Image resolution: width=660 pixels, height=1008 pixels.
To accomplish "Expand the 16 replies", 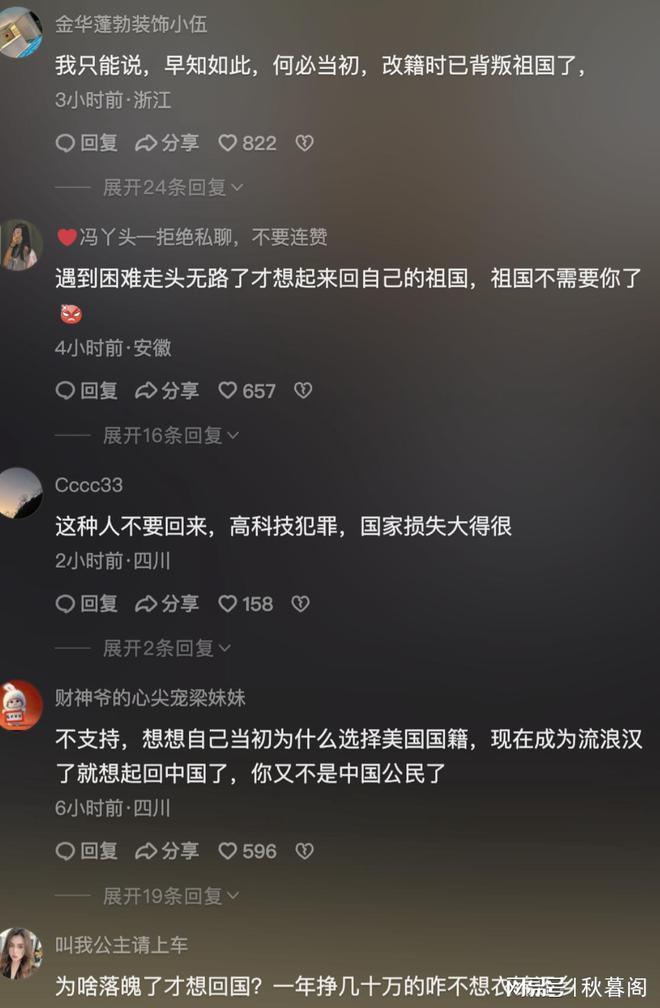I will pyautogui.click(x=171, y=435).
